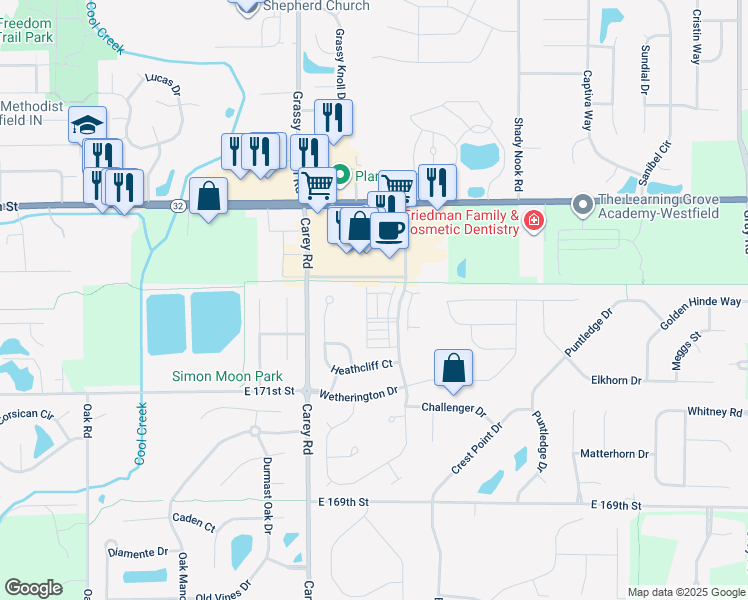Select Friedman Family & Cosmetic Dentistry pin

535,220
